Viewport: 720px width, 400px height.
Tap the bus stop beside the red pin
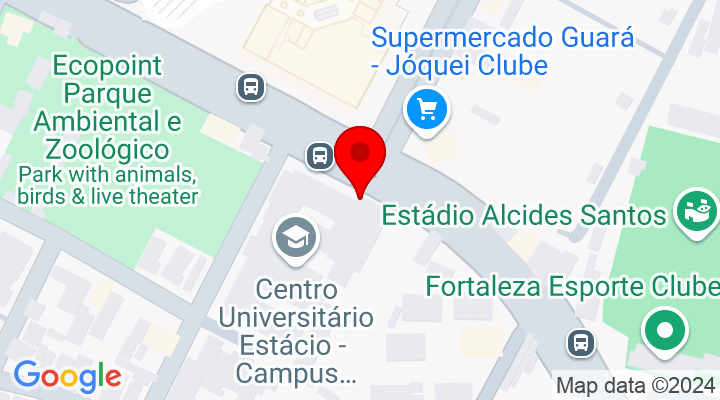click(320, 155)
